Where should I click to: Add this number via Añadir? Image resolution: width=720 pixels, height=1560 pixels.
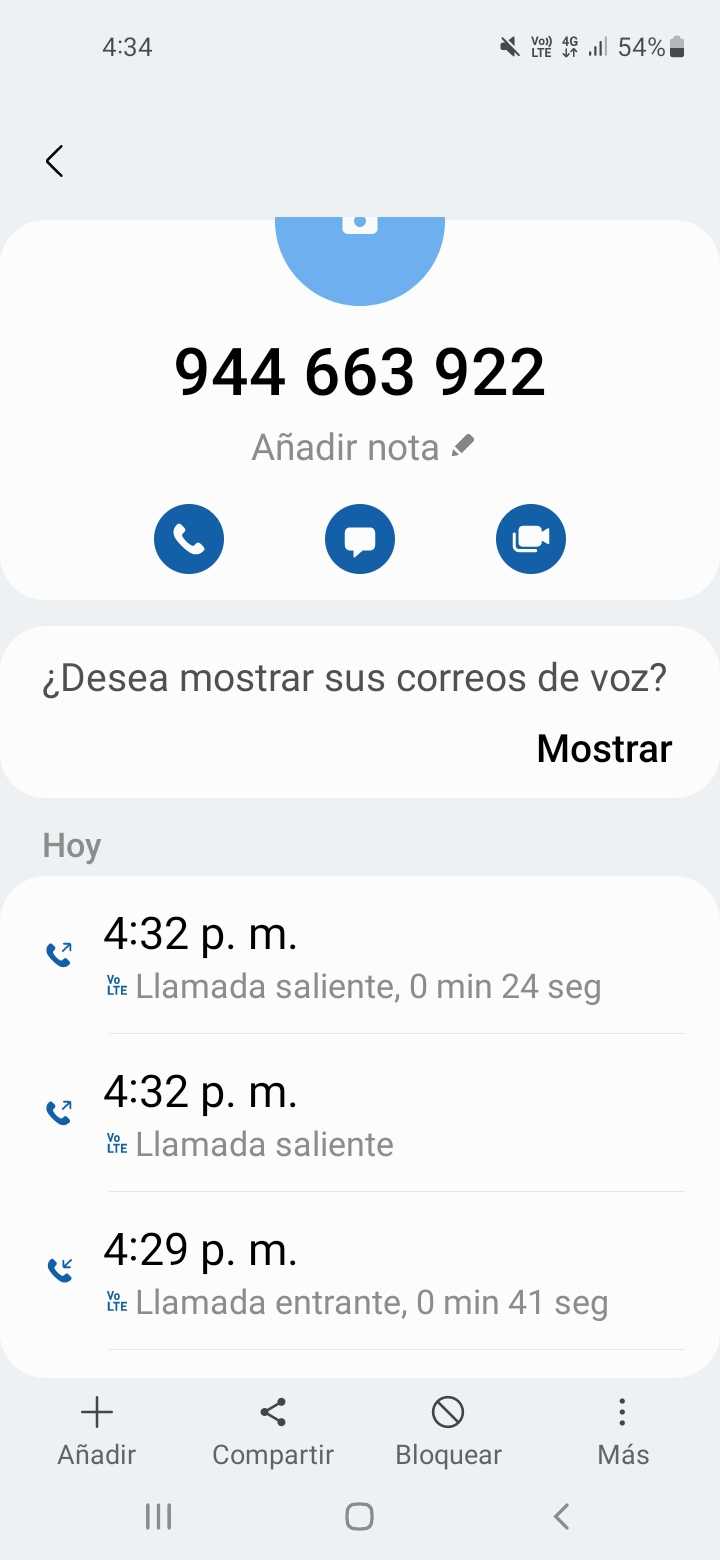96,1431
